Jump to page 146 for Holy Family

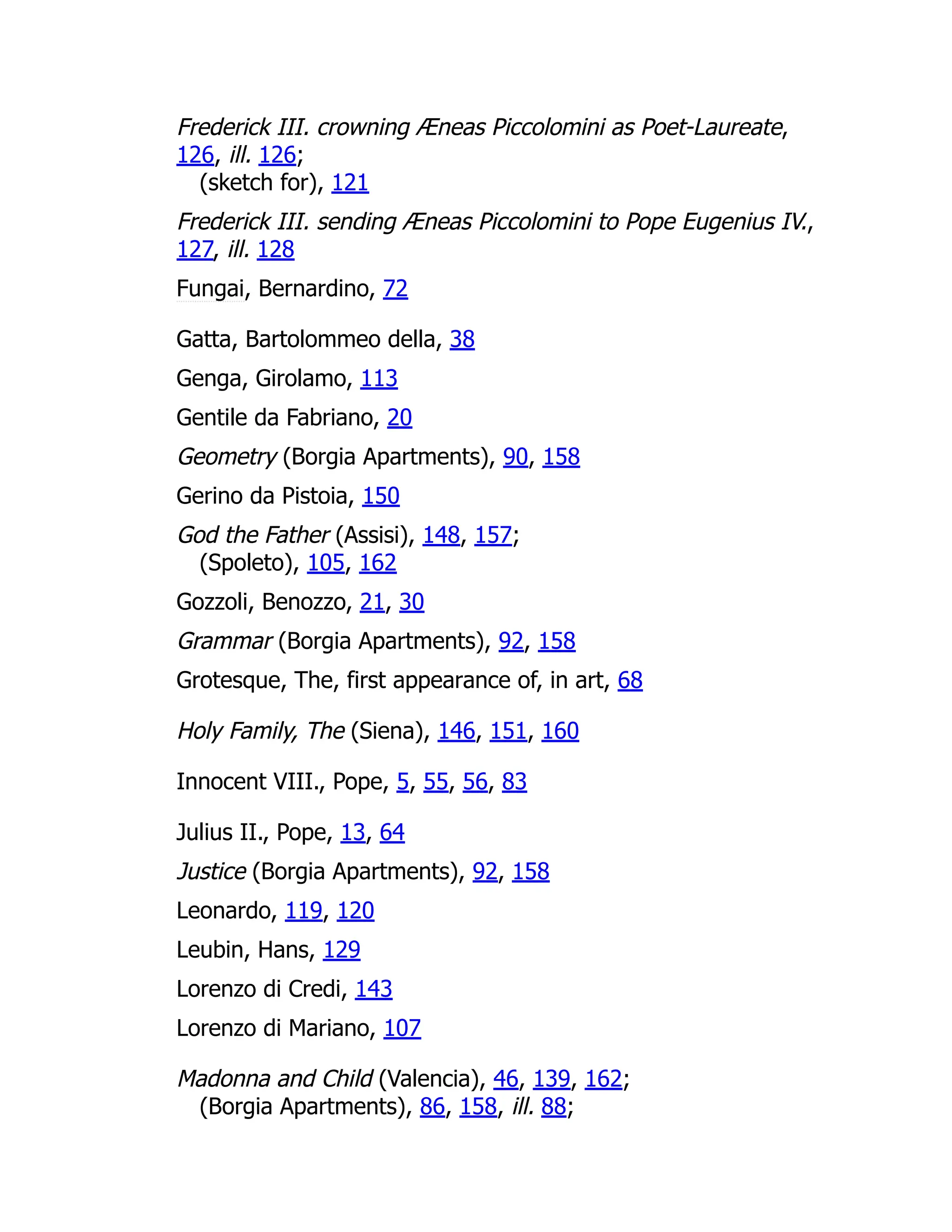(456, 731)
